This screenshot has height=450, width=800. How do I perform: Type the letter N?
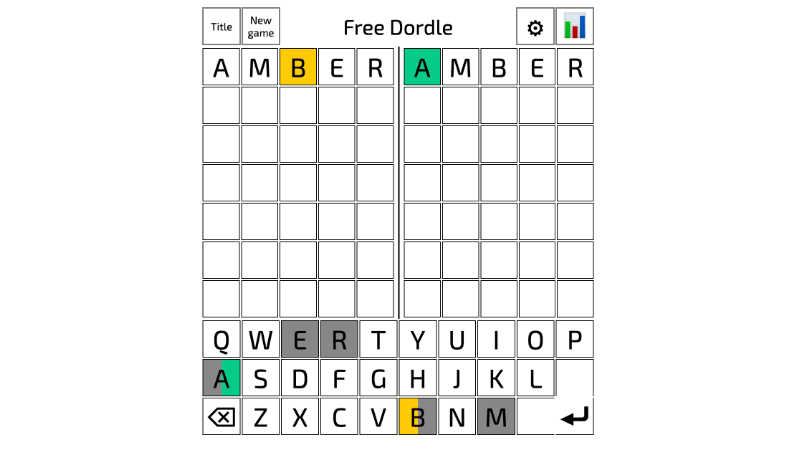coord(456,417)
